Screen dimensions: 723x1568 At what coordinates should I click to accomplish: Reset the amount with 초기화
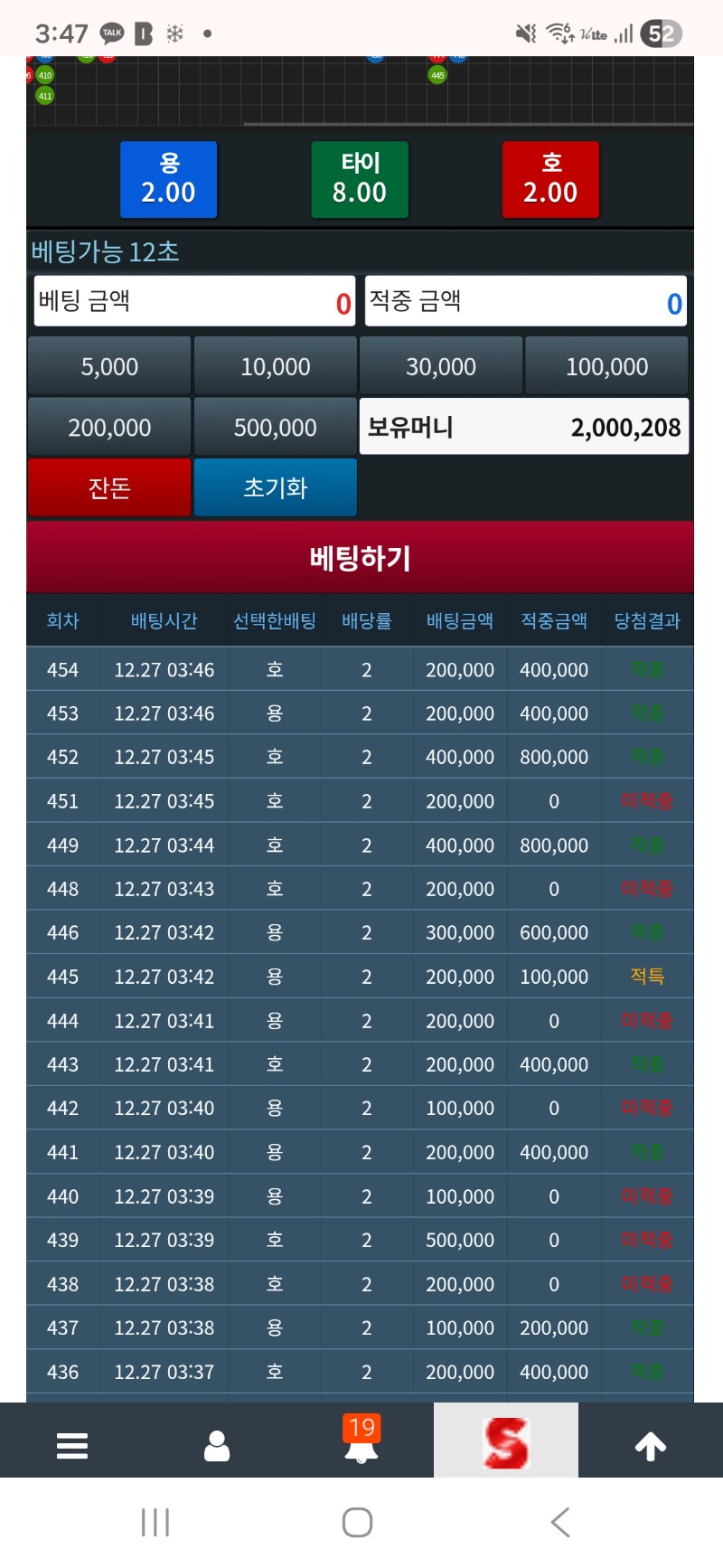pyautogui.click(x=275, y=487)
